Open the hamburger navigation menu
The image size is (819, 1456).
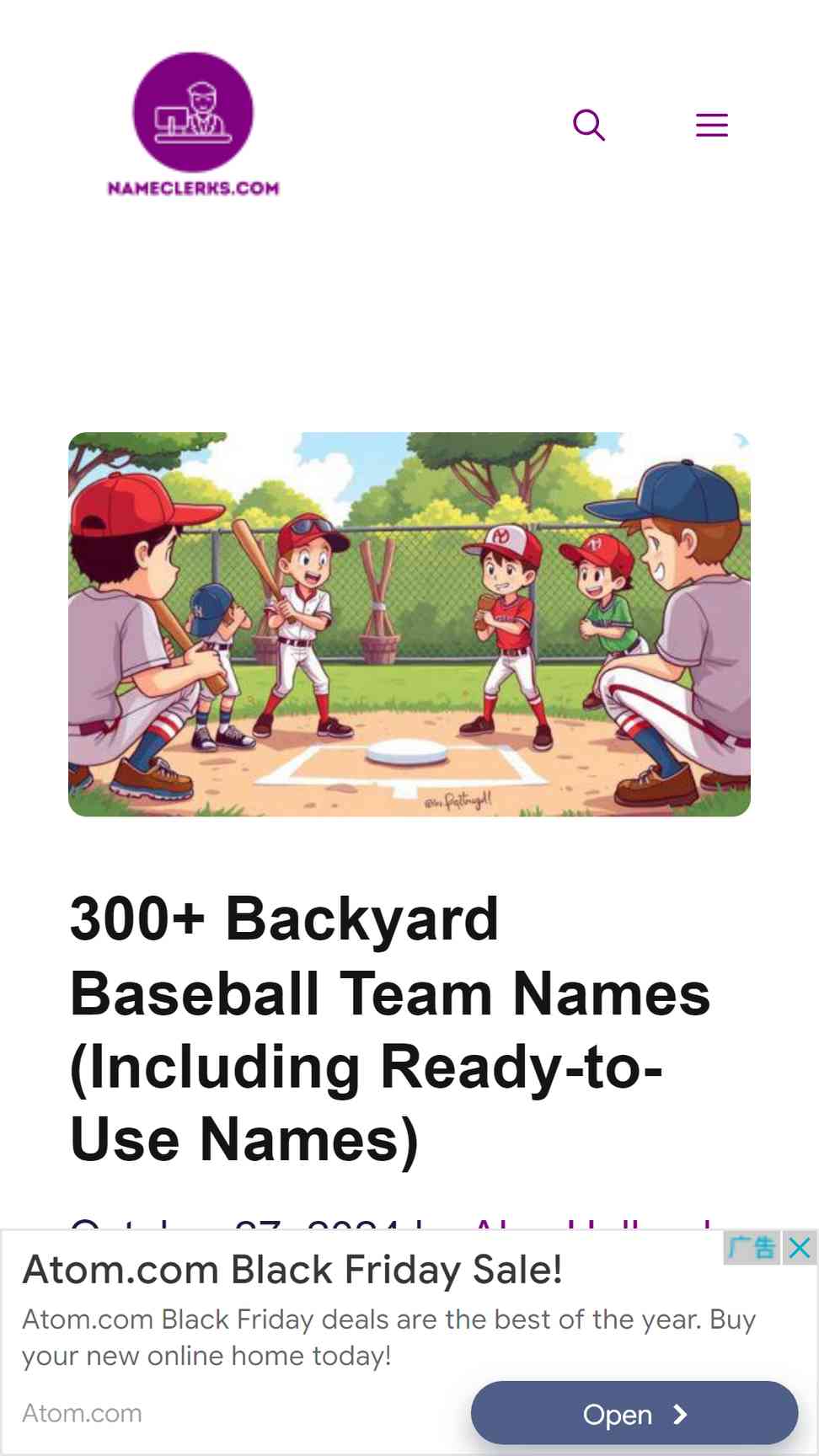click(712, 125)
